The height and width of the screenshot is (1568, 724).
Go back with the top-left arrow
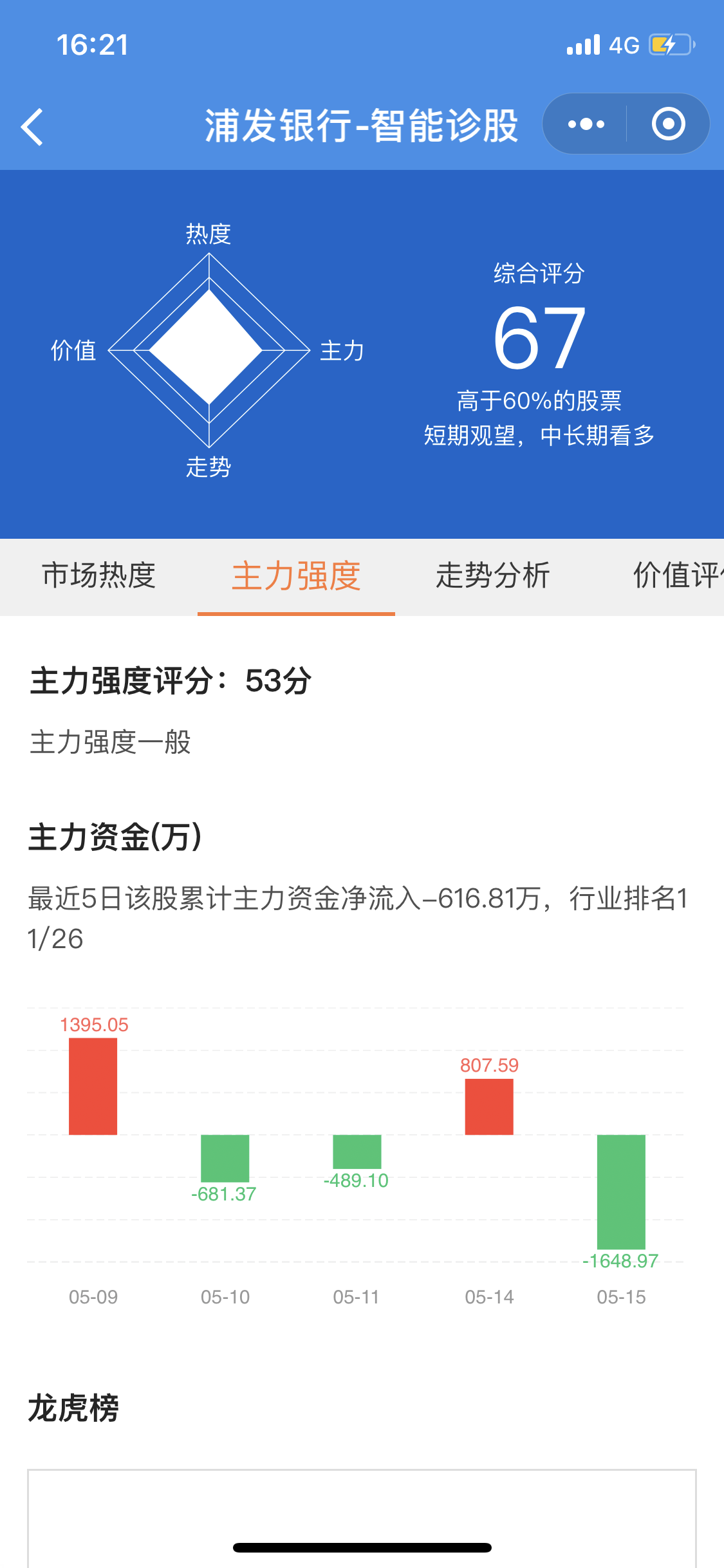pyautogui.click(x=32, y=127)
